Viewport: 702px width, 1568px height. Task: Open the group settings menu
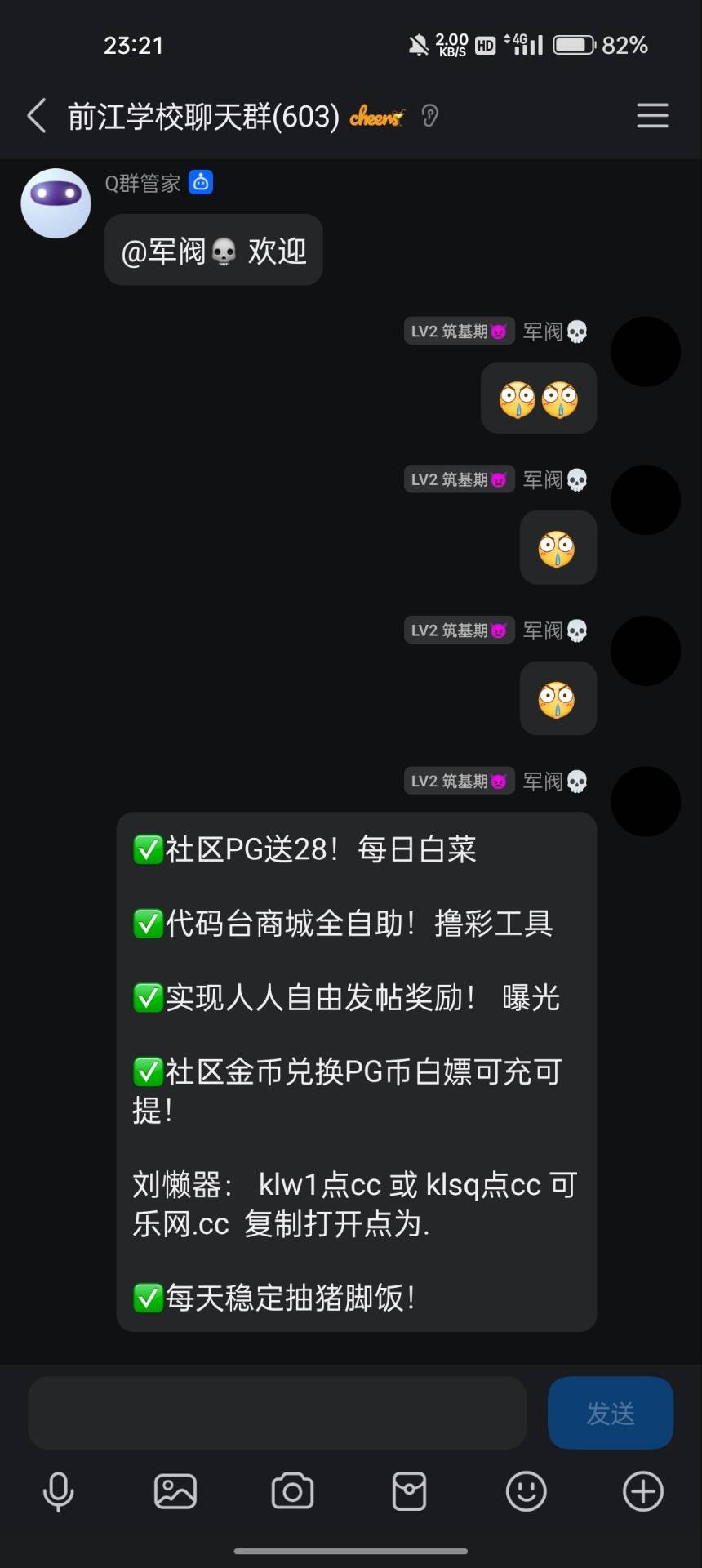click(x=652, y=116)
